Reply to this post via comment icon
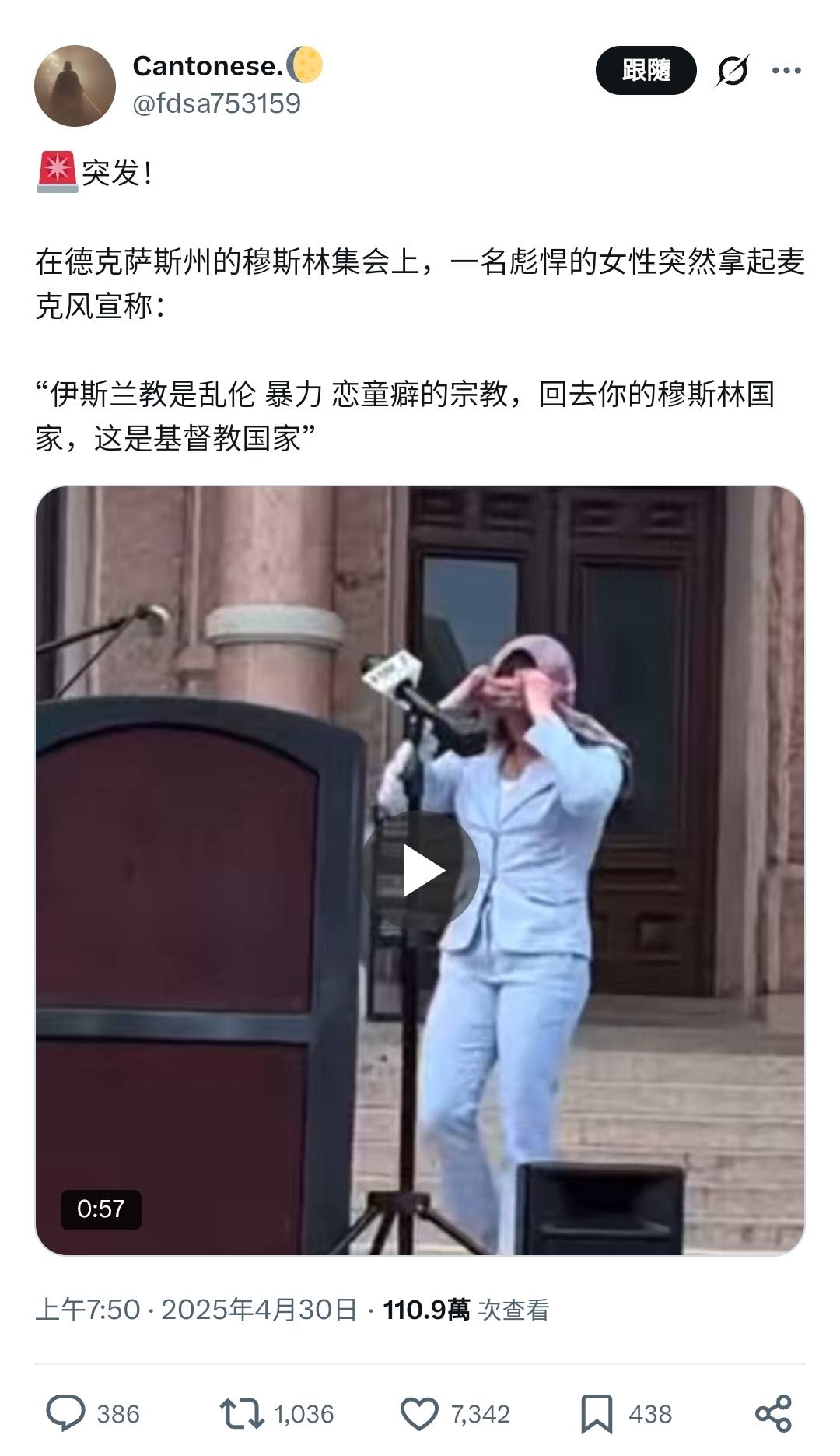This screenshot has width=840, height=1456. [x=65, y=1413]
